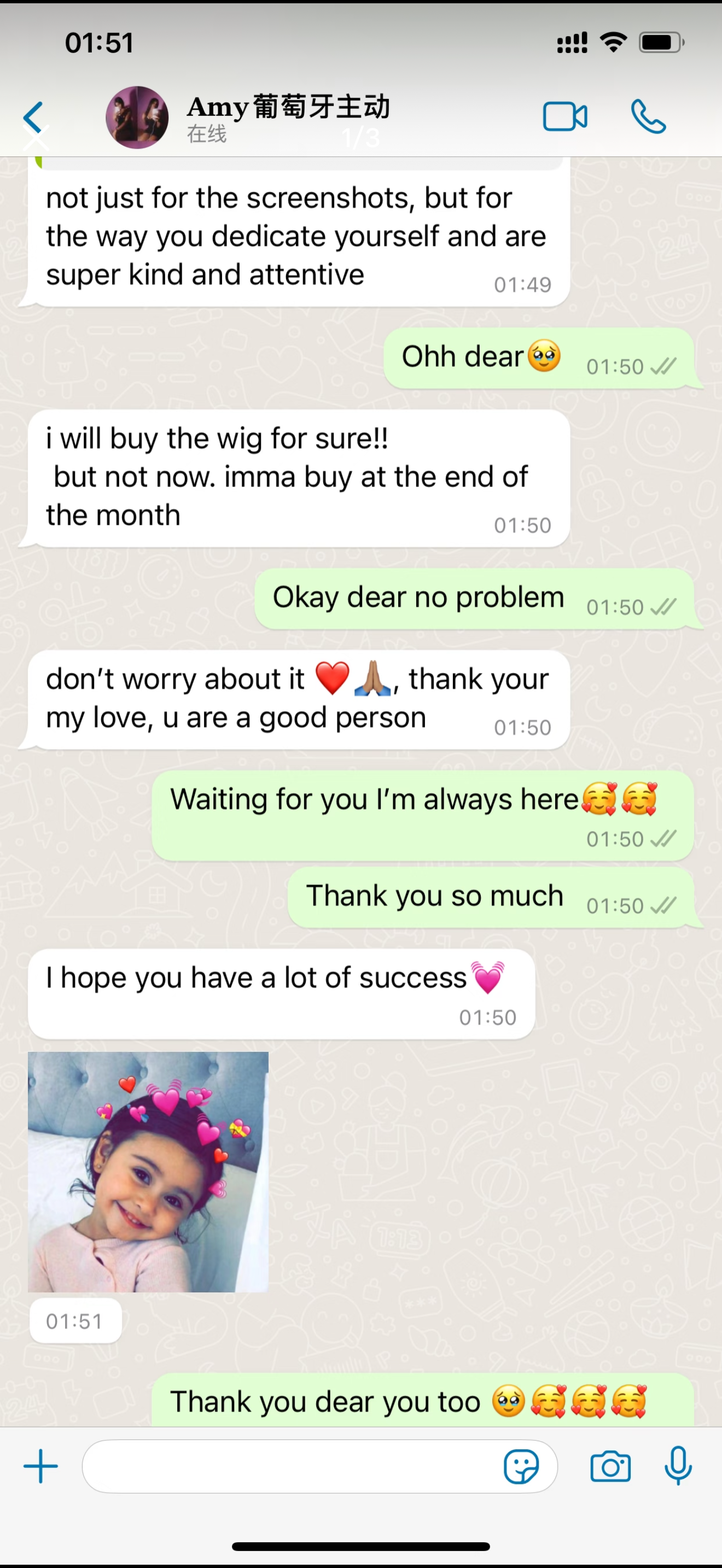
Task: Open the photo received at 01:51
Action: click(148, 1172)
